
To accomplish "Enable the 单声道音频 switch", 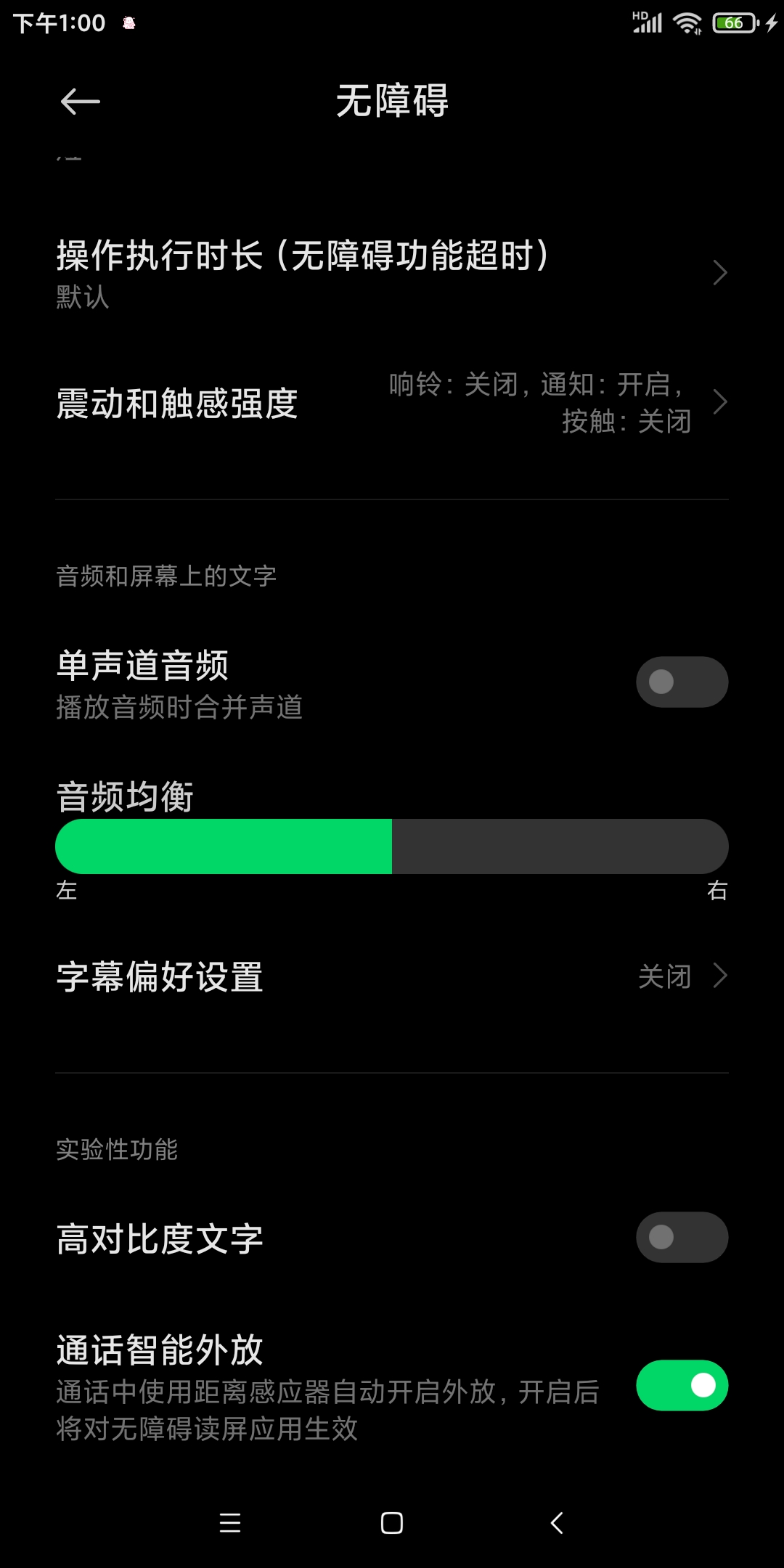I will [682, 682].
